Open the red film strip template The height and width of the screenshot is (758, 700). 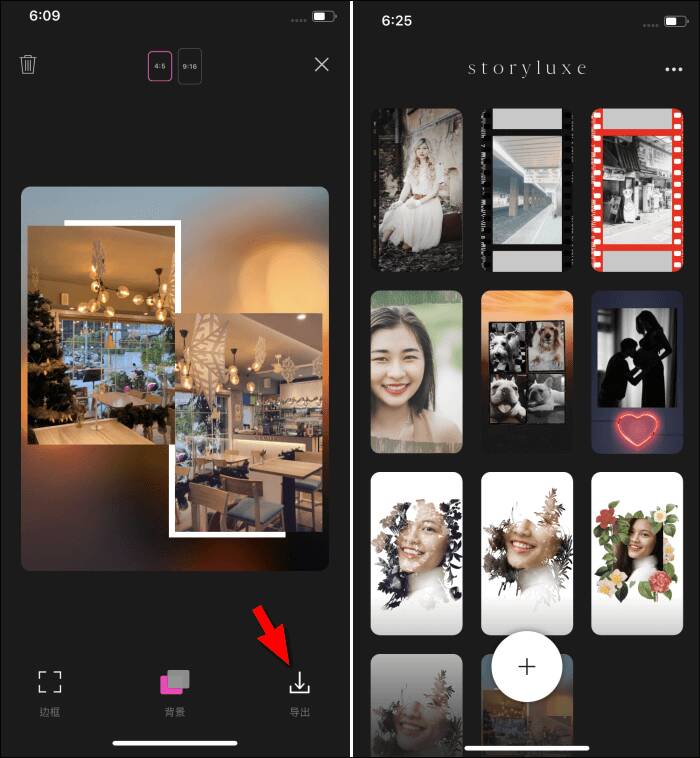click(x=636, y=190)
